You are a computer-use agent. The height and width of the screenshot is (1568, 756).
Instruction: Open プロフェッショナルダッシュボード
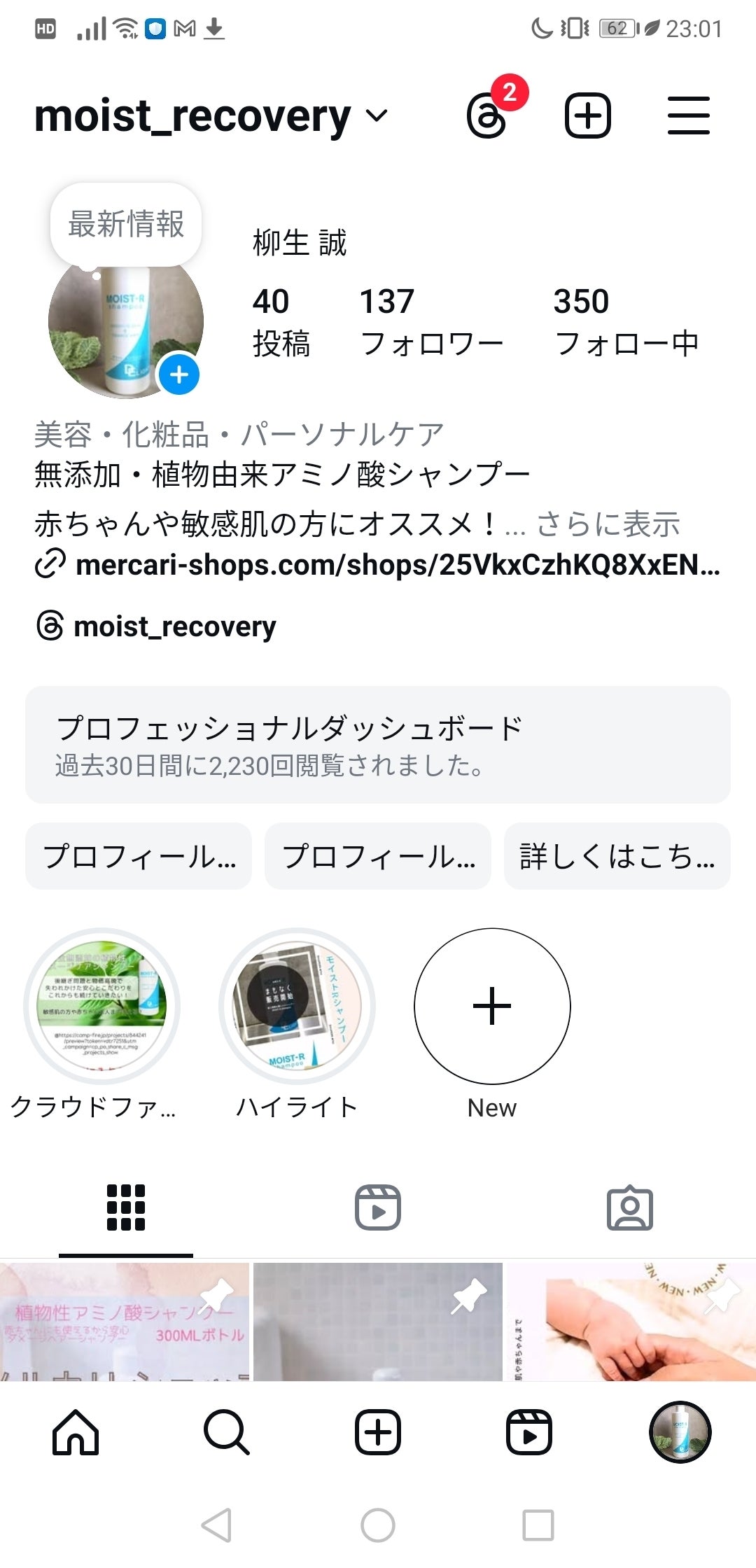pyautogui.click(x=378, y=745)
